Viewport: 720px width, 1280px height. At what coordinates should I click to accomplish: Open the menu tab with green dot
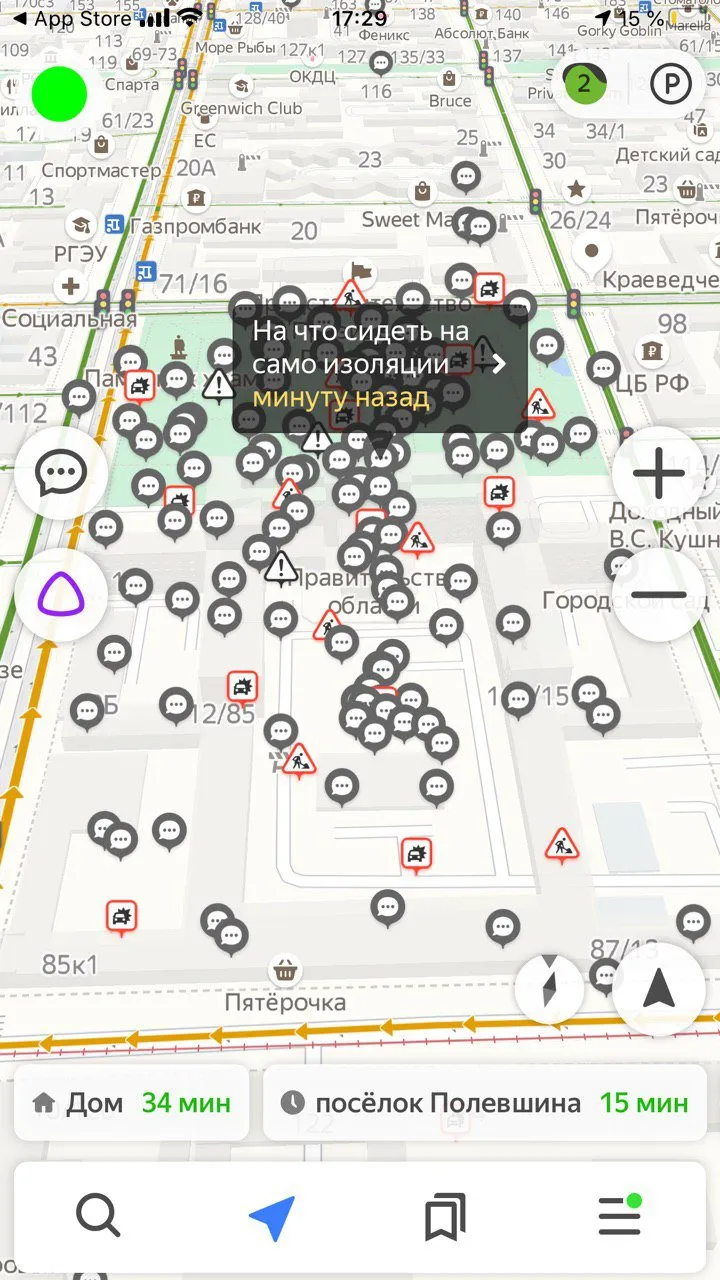click(x=619, y=1217)
